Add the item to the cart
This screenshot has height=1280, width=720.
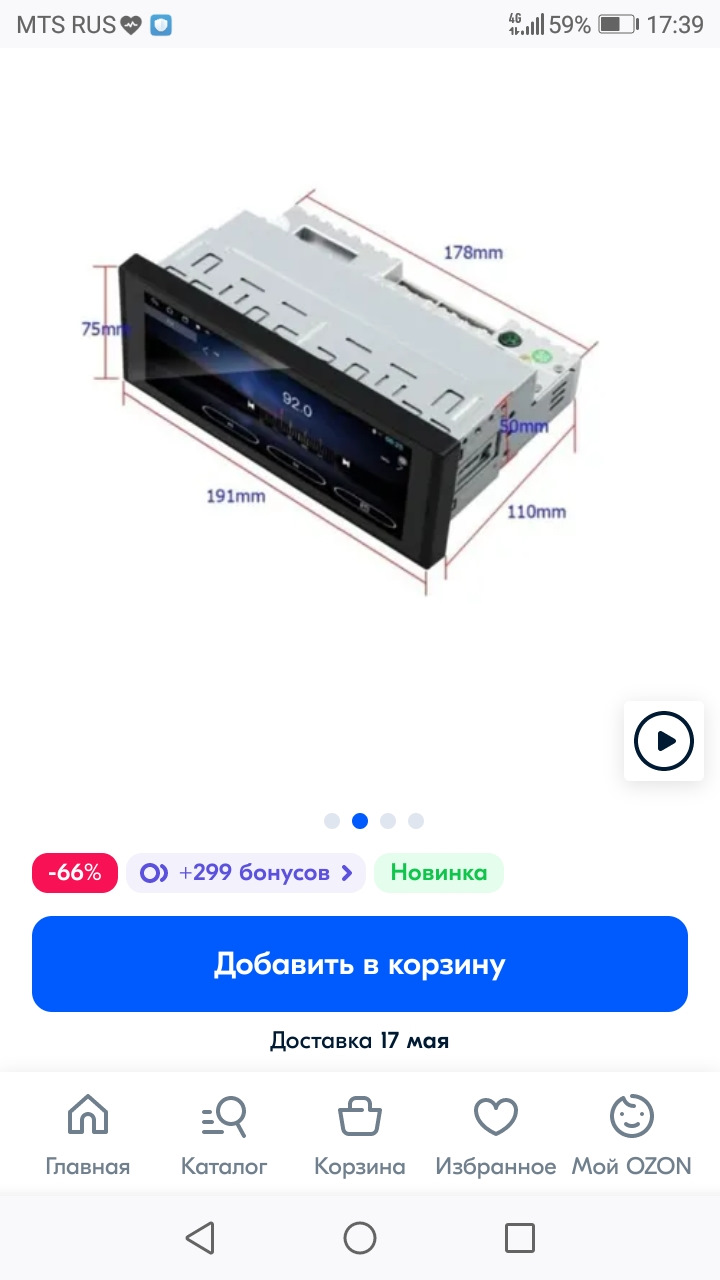[x=360, y=964]
